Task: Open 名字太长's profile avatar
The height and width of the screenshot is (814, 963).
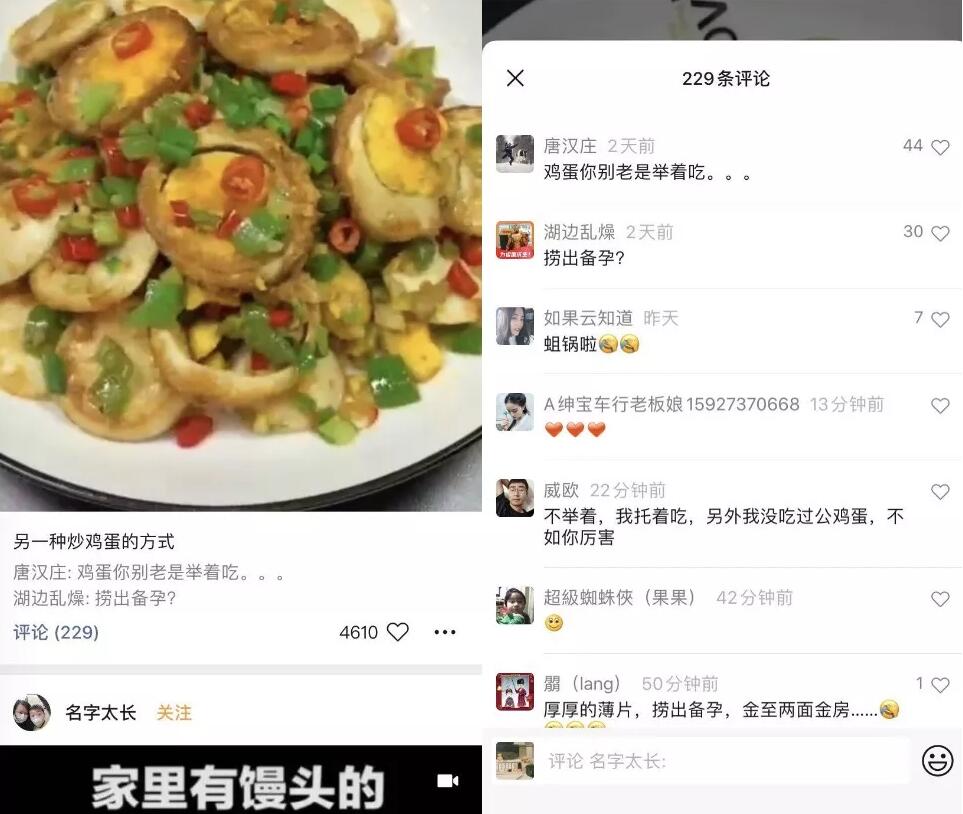Action: (32, 713)
